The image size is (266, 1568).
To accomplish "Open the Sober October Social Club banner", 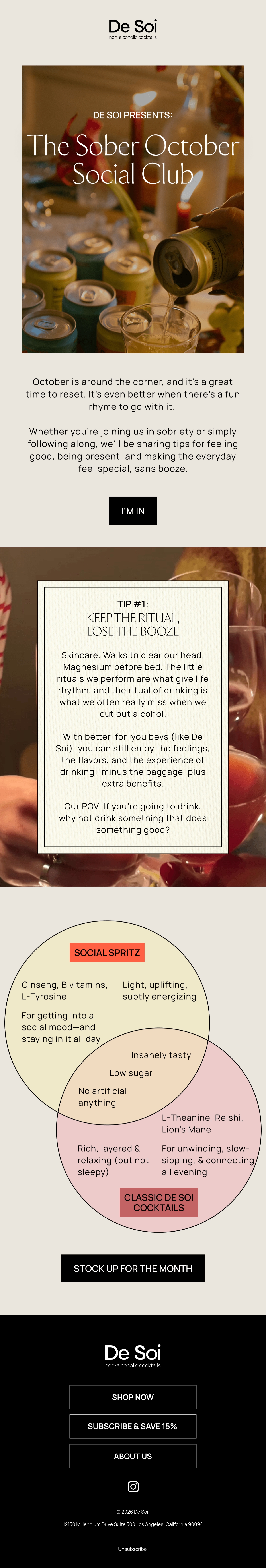I will [133, 209].
